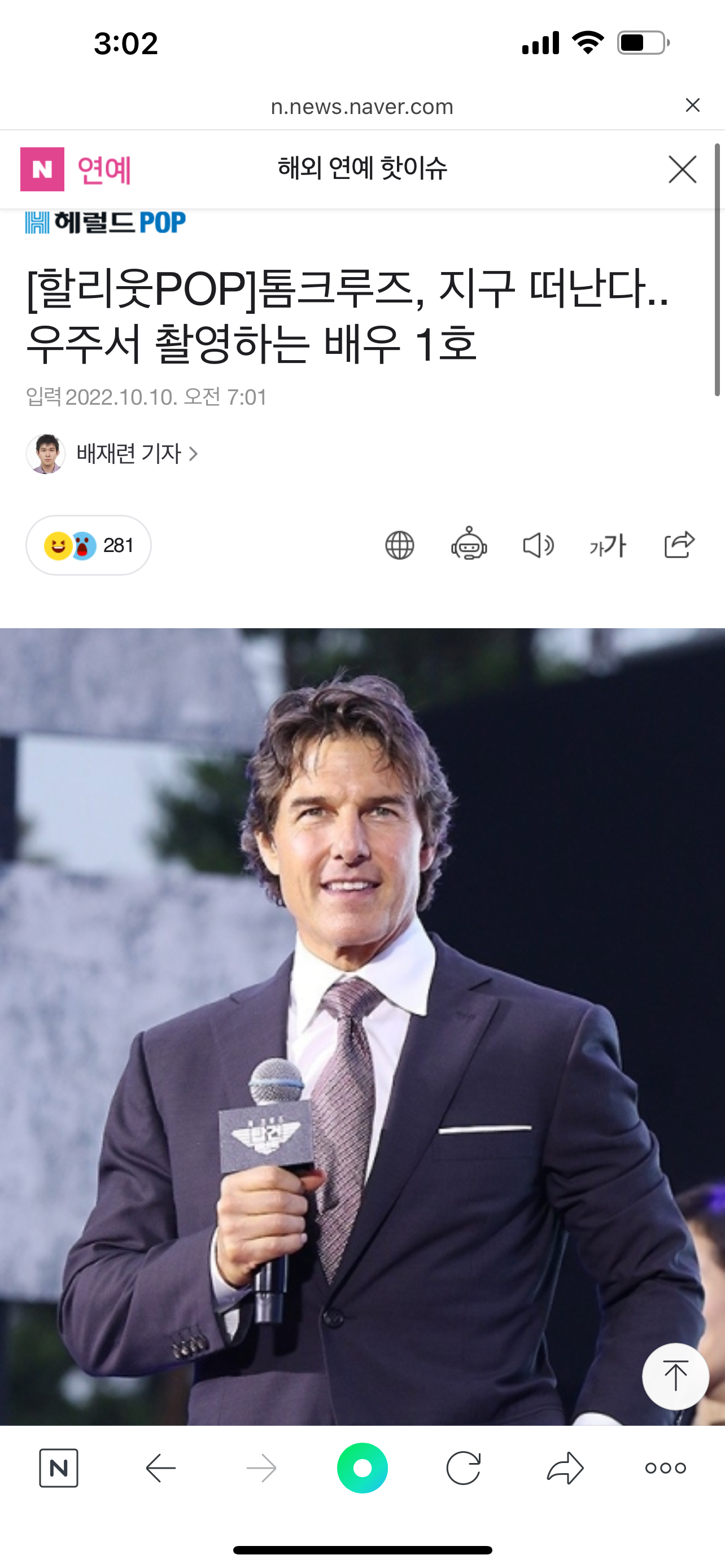
Task: Share the page from the bottom toolbar
Action: tap(566, 1468)
